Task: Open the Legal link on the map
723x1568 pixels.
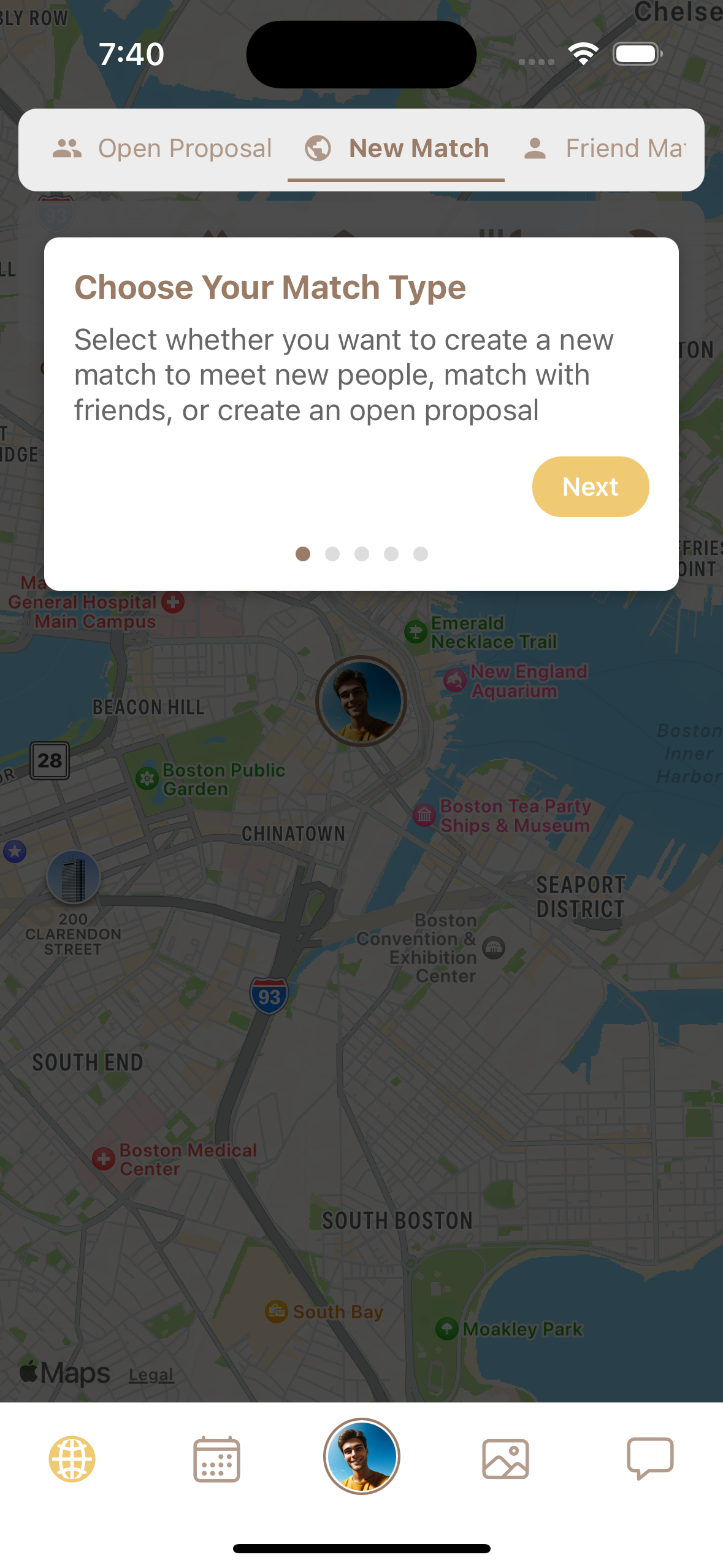Action: click(x=151, y=1375)
